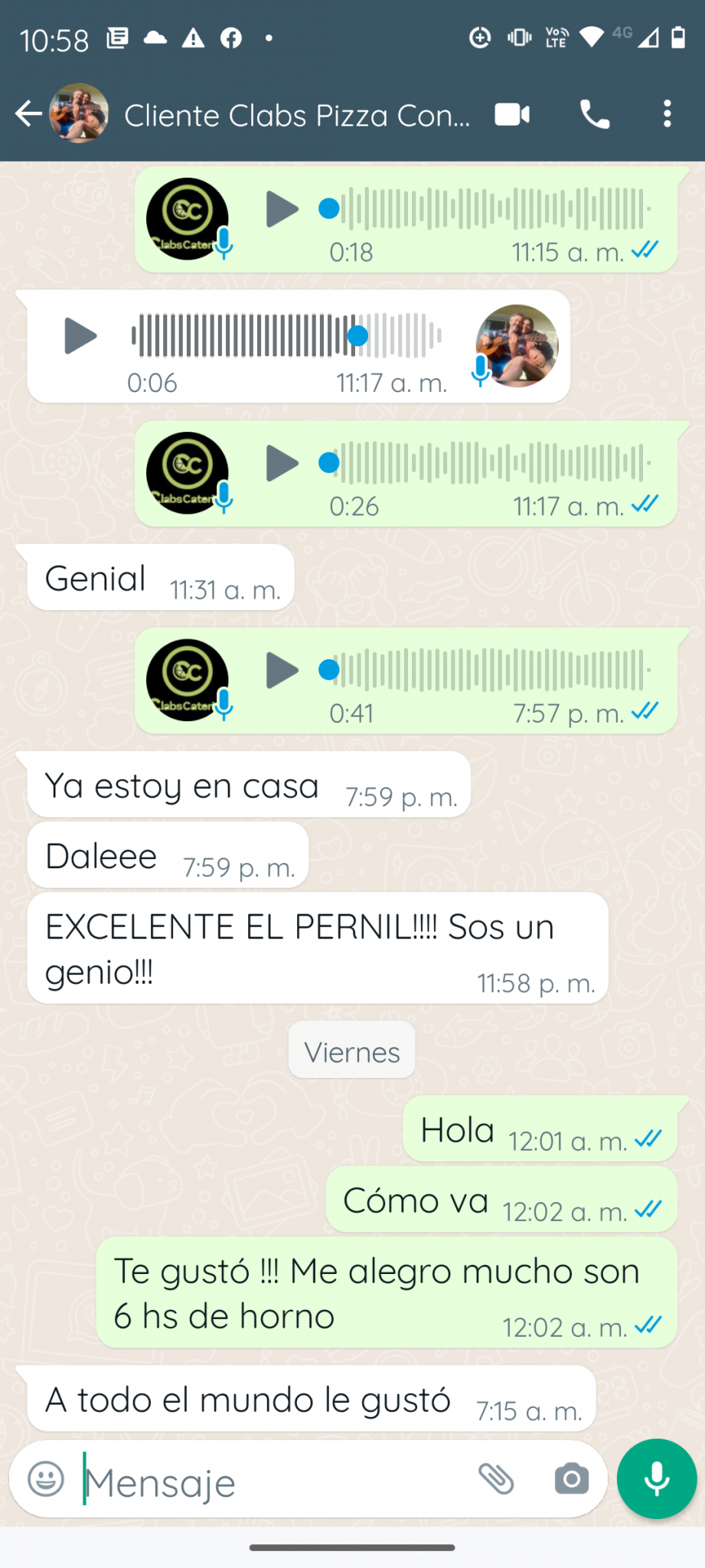Go back to the chat list
Image resolution: width=705 pixels, height=1568 pixels.
(x=28, y=114)
